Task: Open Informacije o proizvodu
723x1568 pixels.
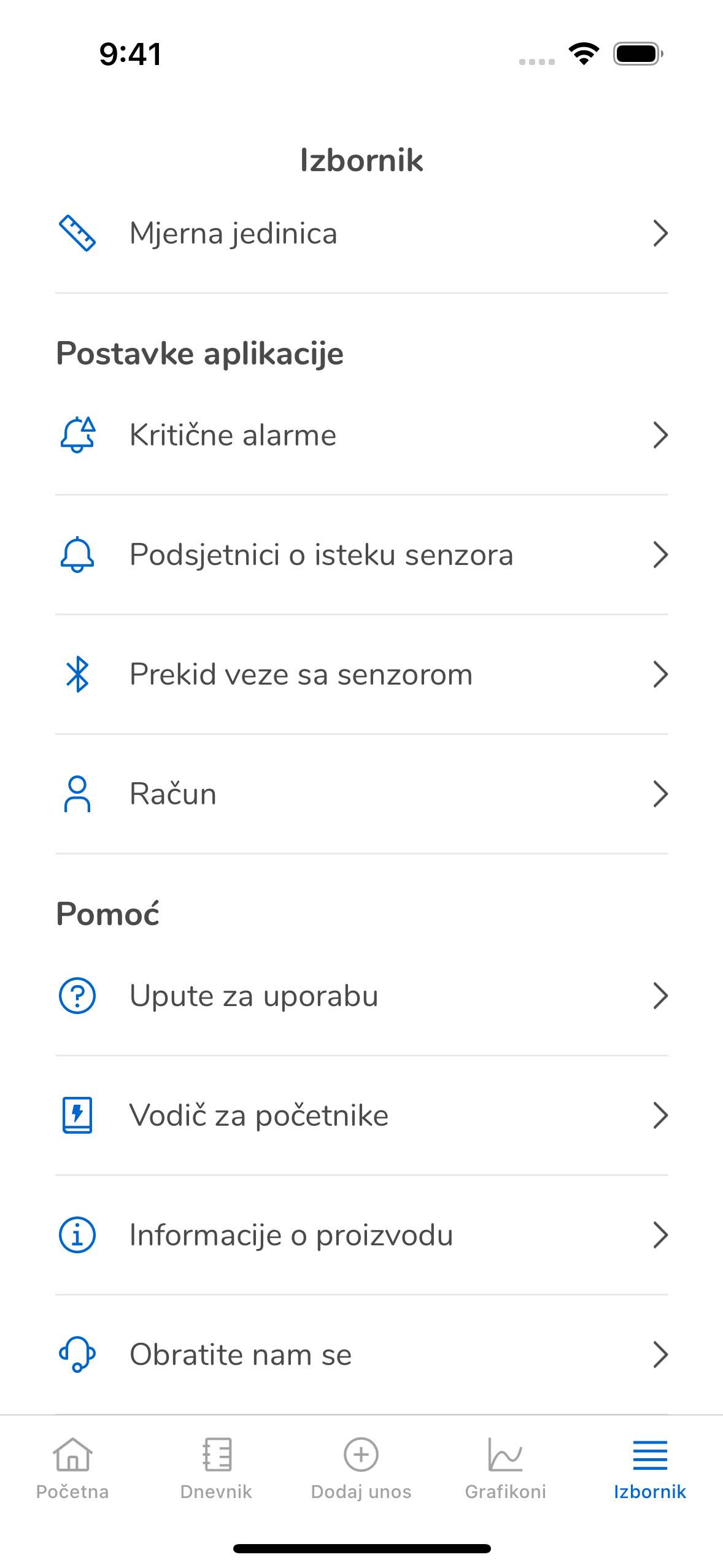Action: coord(361,1234)
